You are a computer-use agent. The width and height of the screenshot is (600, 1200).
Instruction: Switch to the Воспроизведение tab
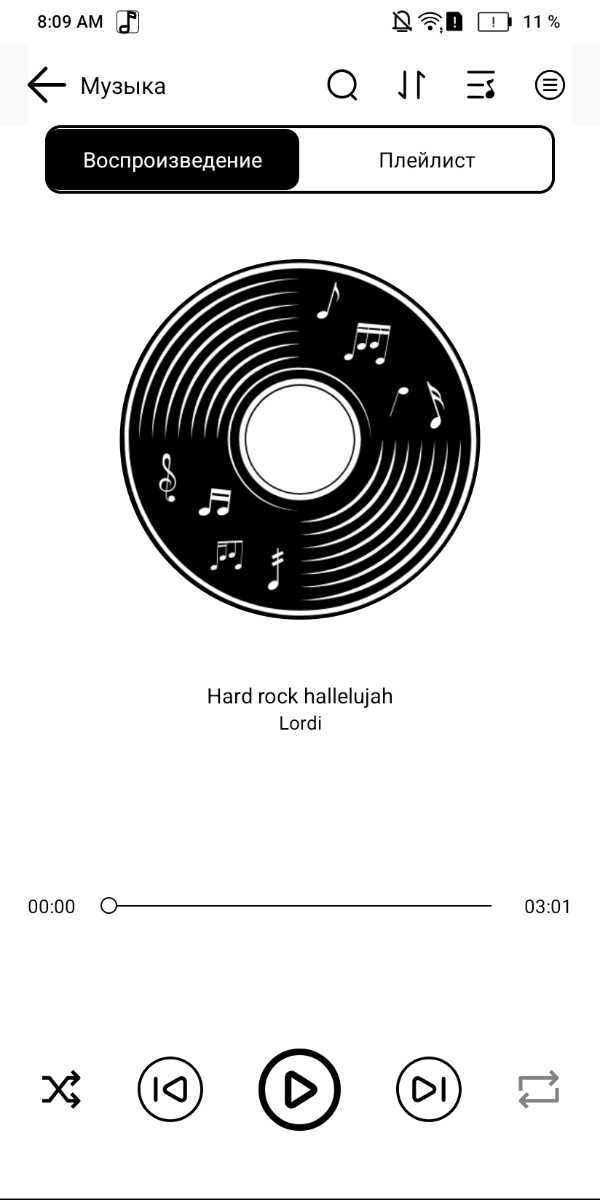tap(173, 160)
